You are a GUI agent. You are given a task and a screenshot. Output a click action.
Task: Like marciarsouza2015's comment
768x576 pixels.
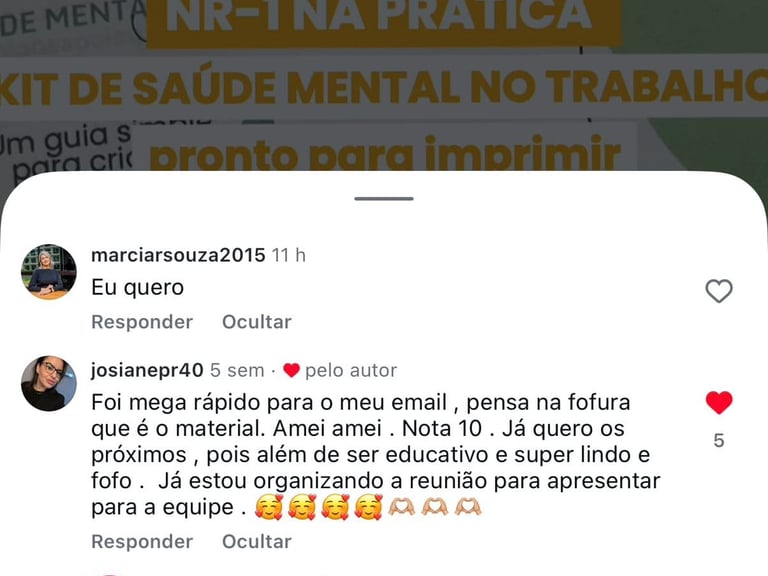click(719, 291)
